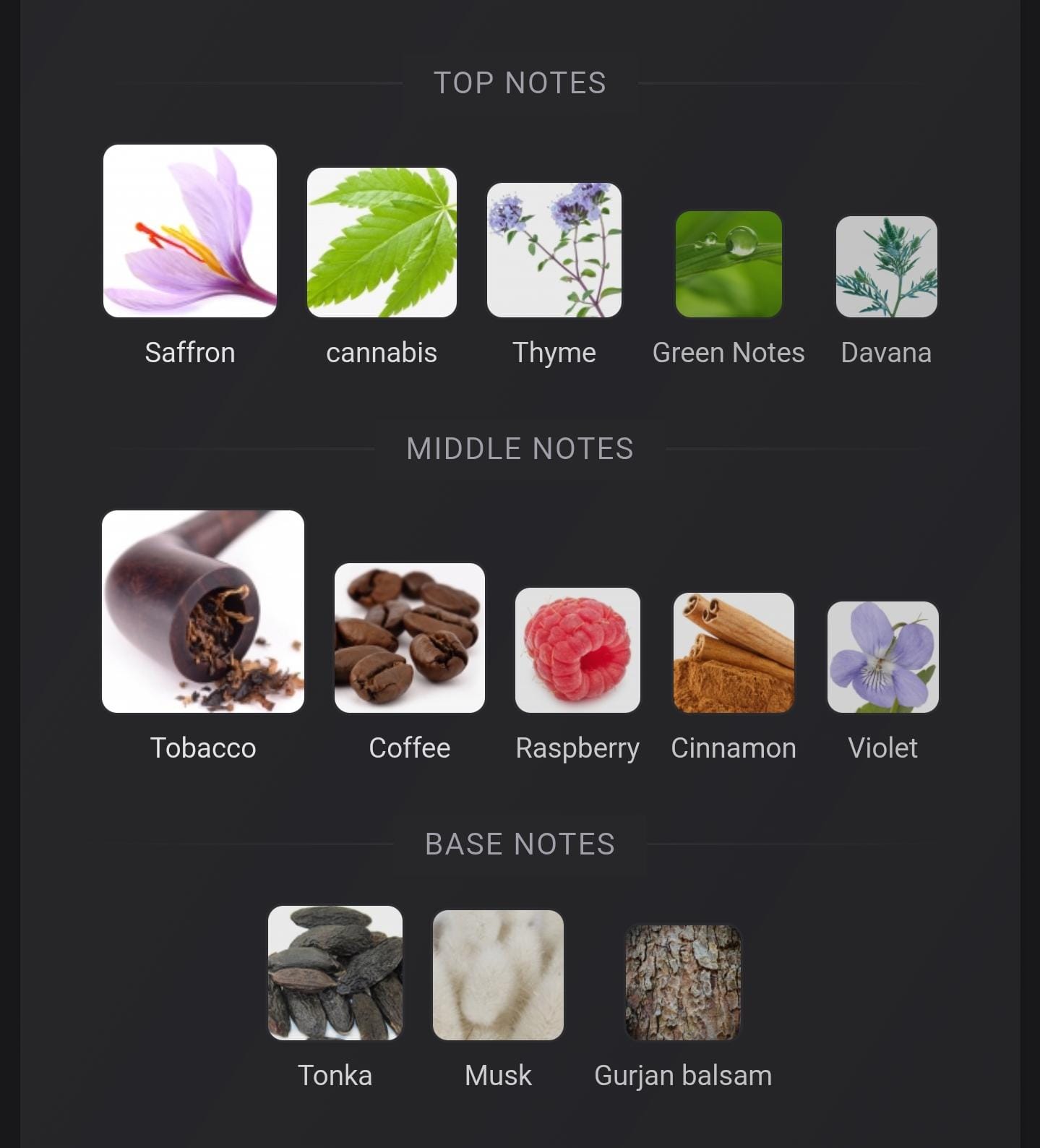Tap the Tonka base note
Image resolution: width=1040 pixels, height=1148 pixels.
(335, 973)
